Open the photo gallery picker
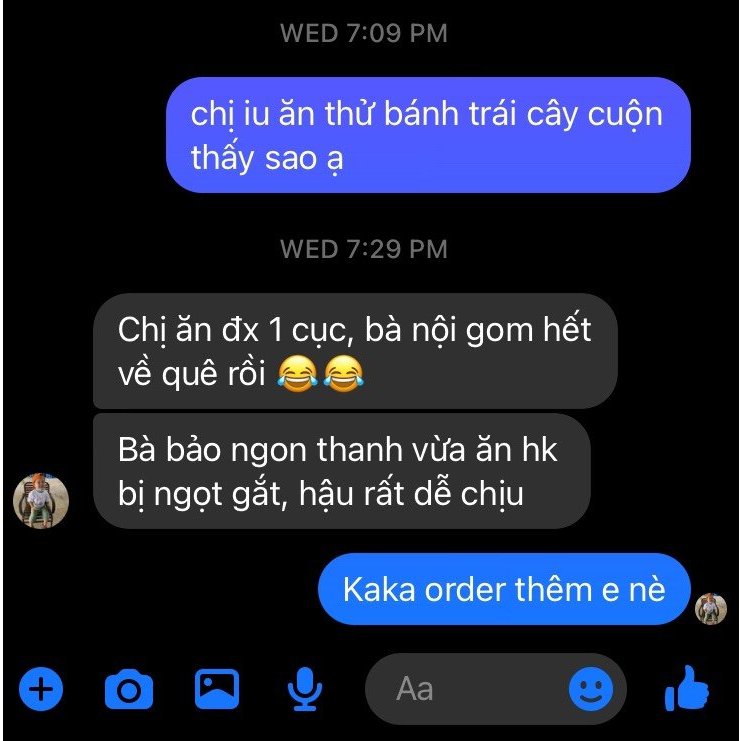 (217, 688)
